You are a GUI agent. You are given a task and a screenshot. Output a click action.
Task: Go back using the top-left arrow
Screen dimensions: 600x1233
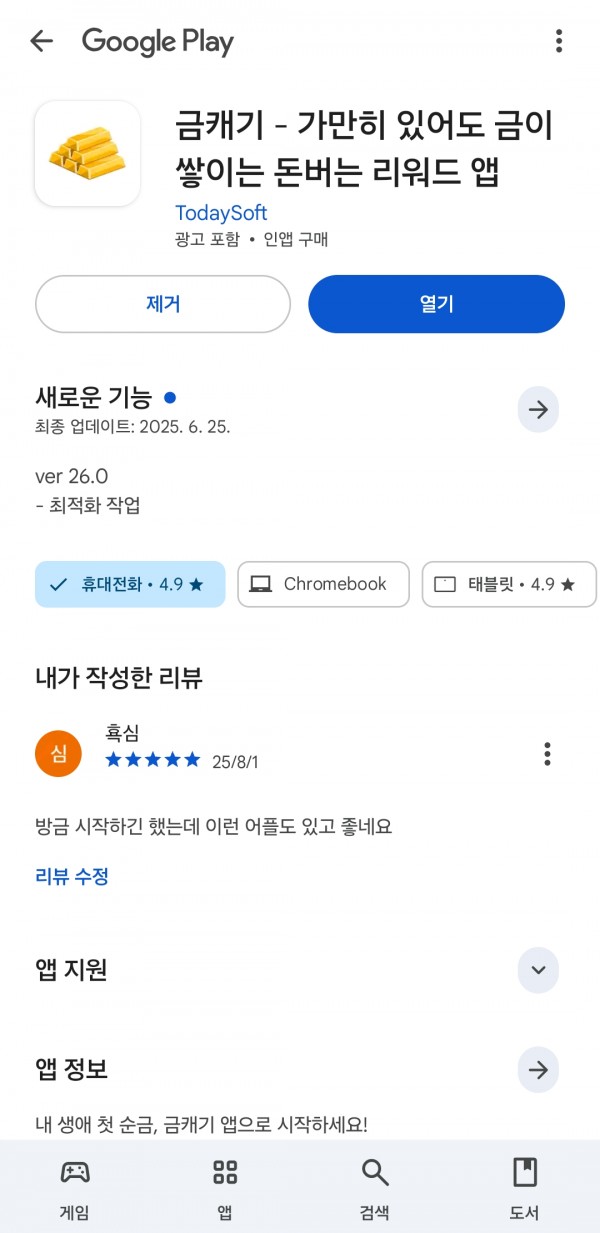click(x=41, y=41)
